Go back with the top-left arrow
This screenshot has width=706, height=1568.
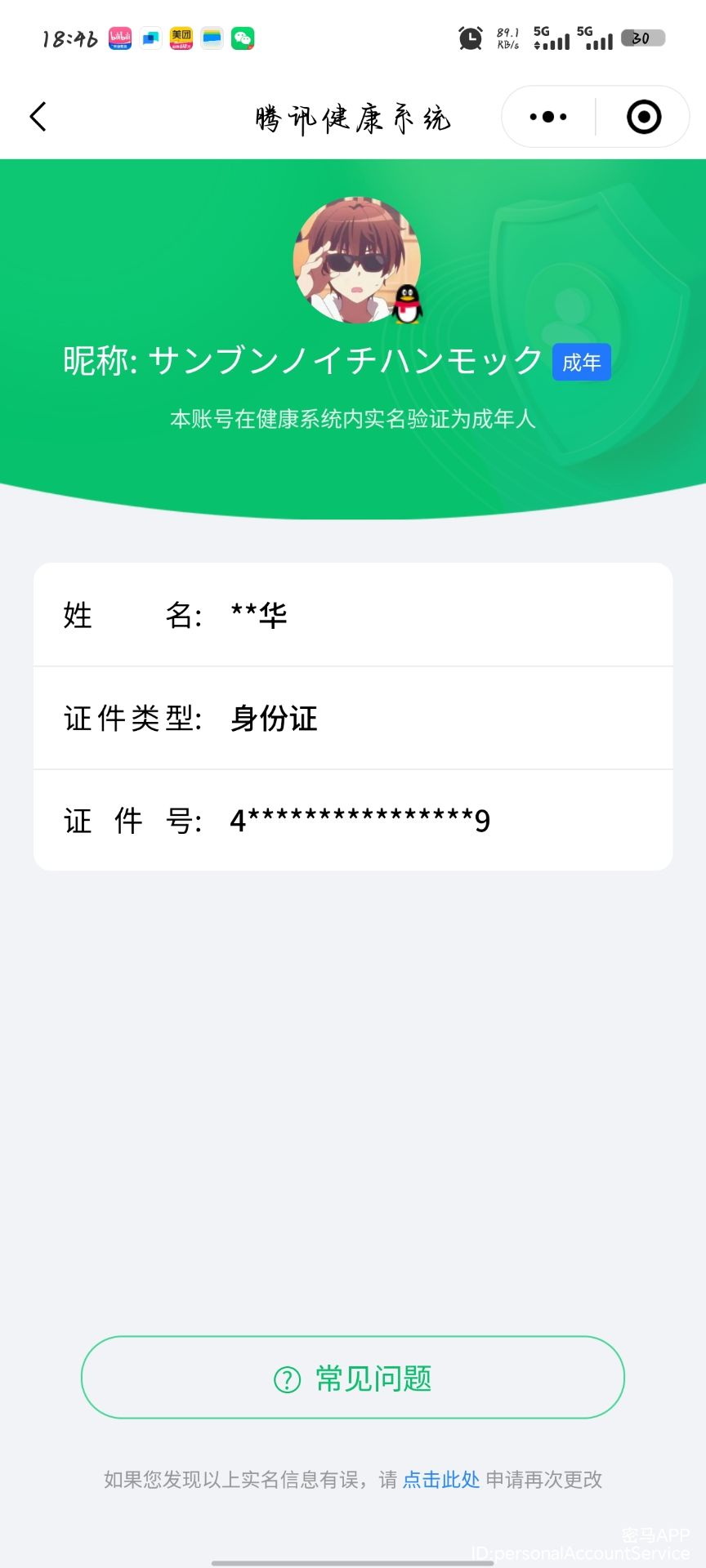(x=38, y=117)
